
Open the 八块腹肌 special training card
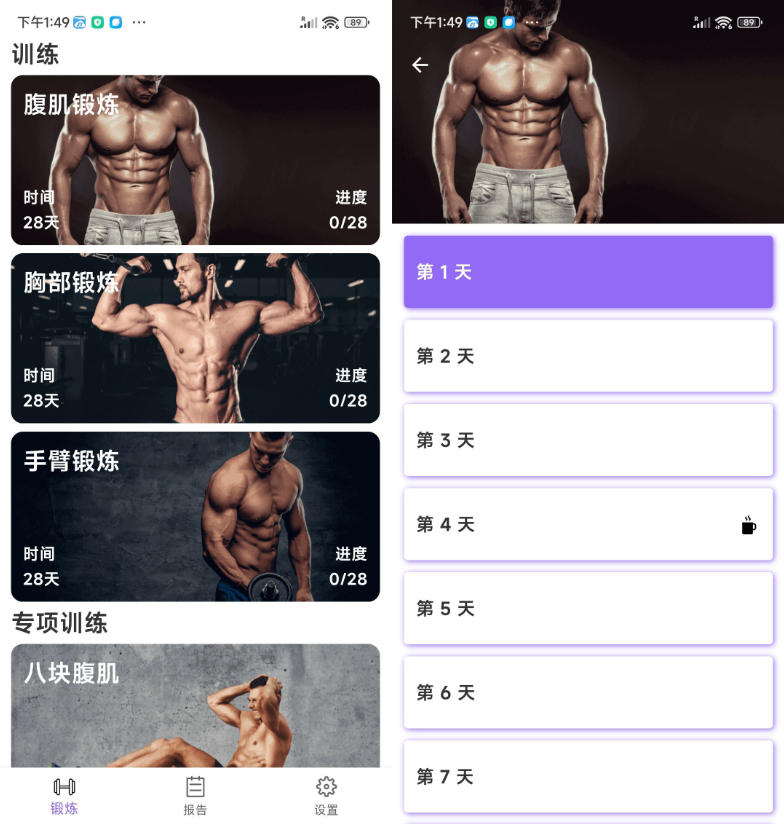click(x=195, y=705)
